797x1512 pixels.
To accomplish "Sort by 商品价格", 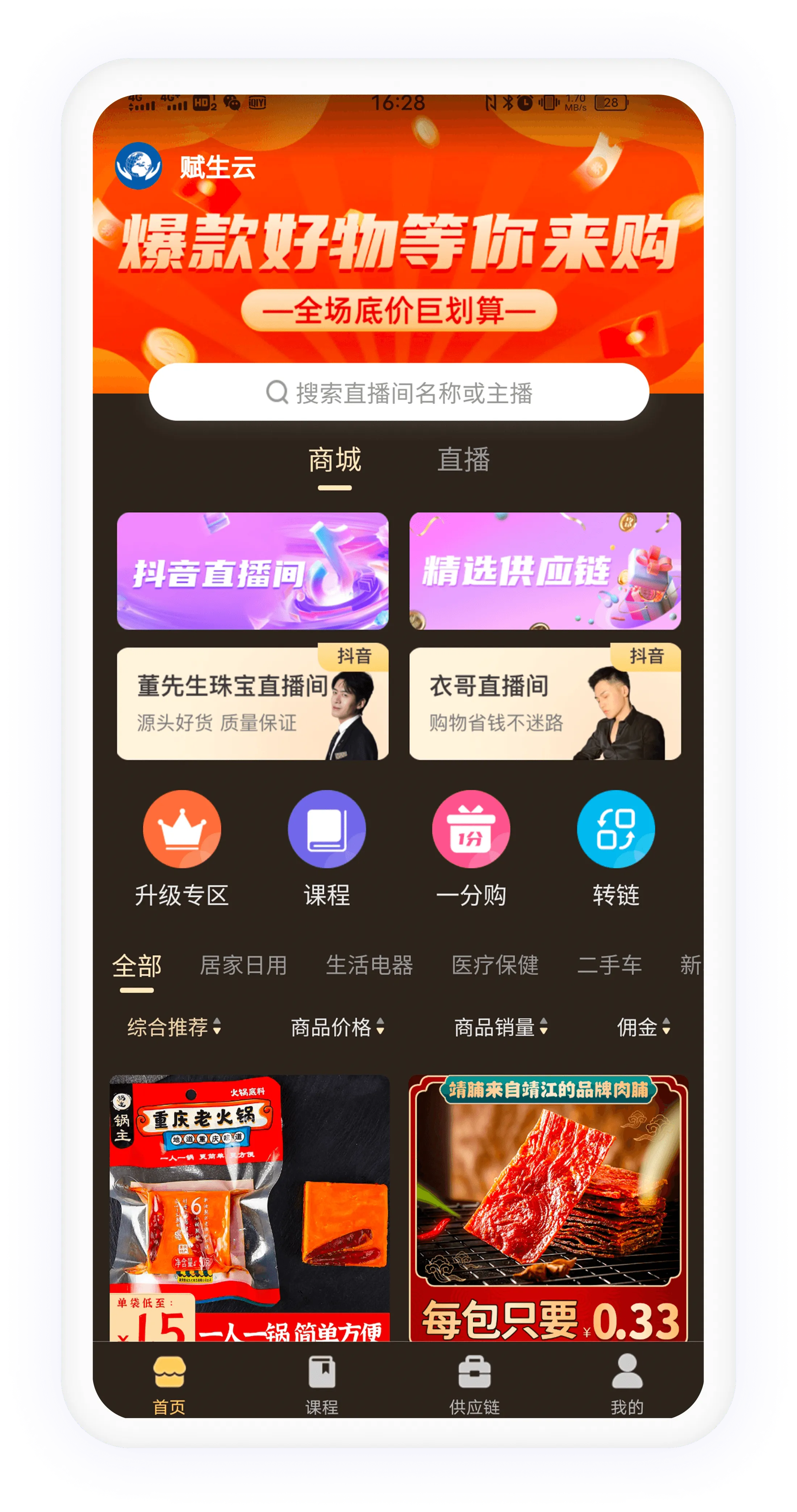I will tap(338, 1027).
